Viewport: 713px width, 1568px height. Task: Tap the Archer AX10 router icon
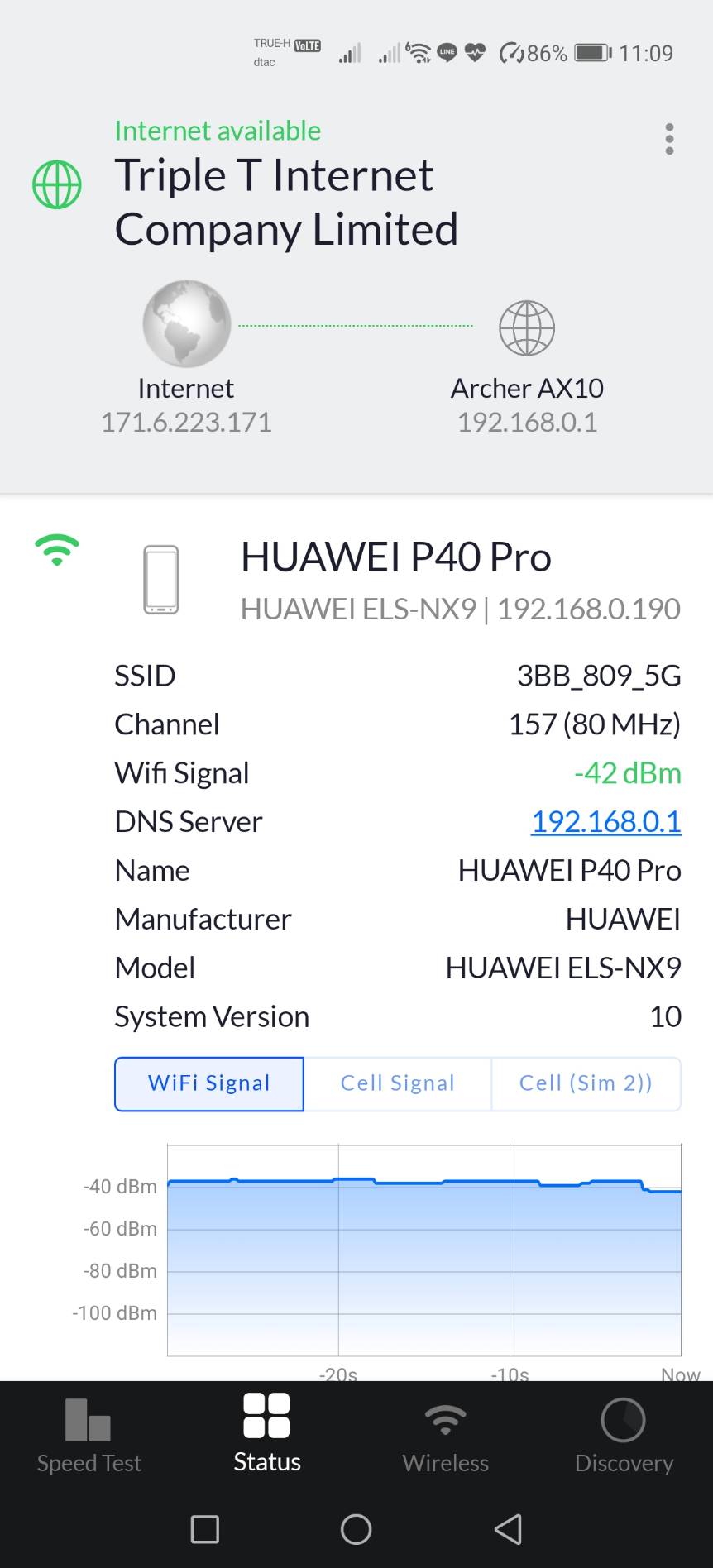[527, 327]
